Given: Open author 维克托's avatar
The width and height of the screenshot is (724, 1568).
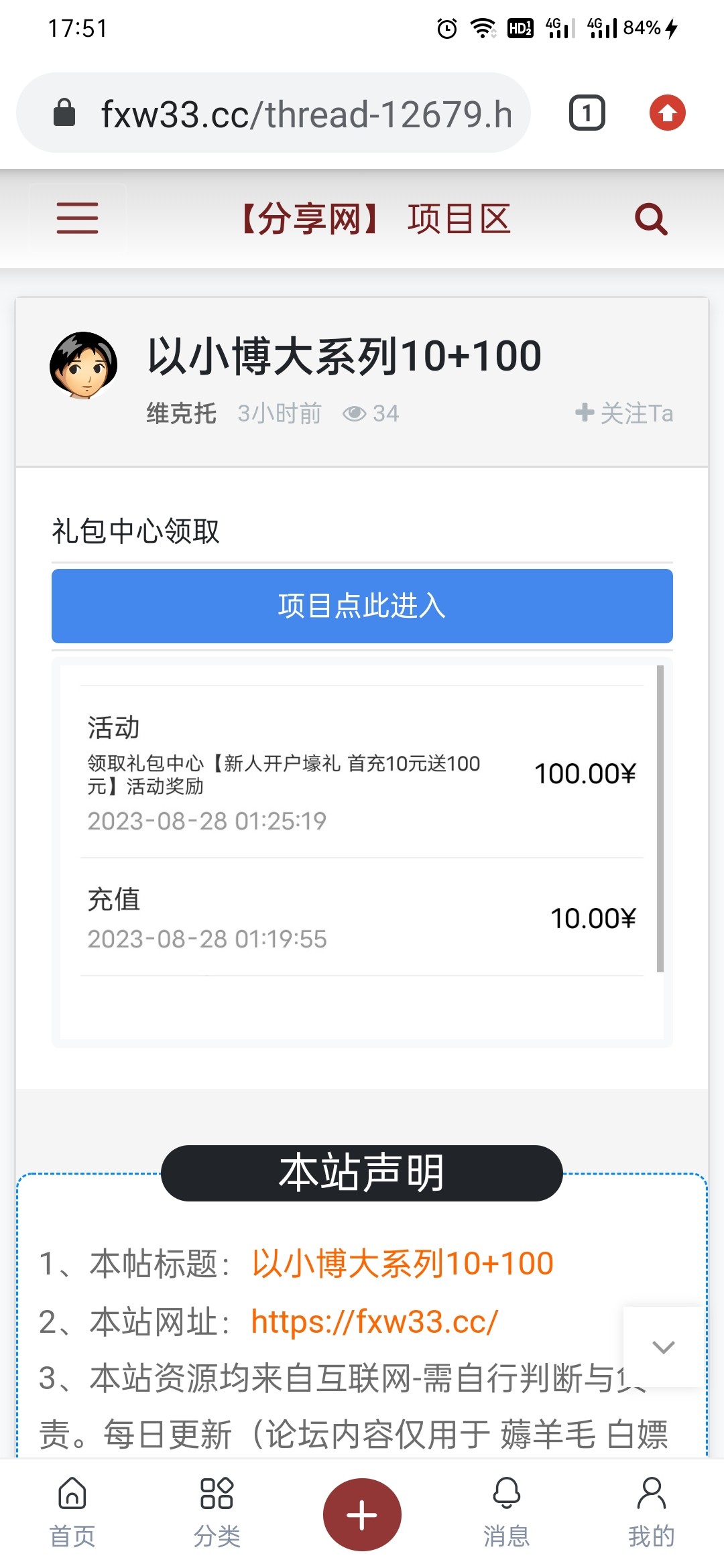Looking at the screenshot, I should pyautogui.click(x=84, y=366).
